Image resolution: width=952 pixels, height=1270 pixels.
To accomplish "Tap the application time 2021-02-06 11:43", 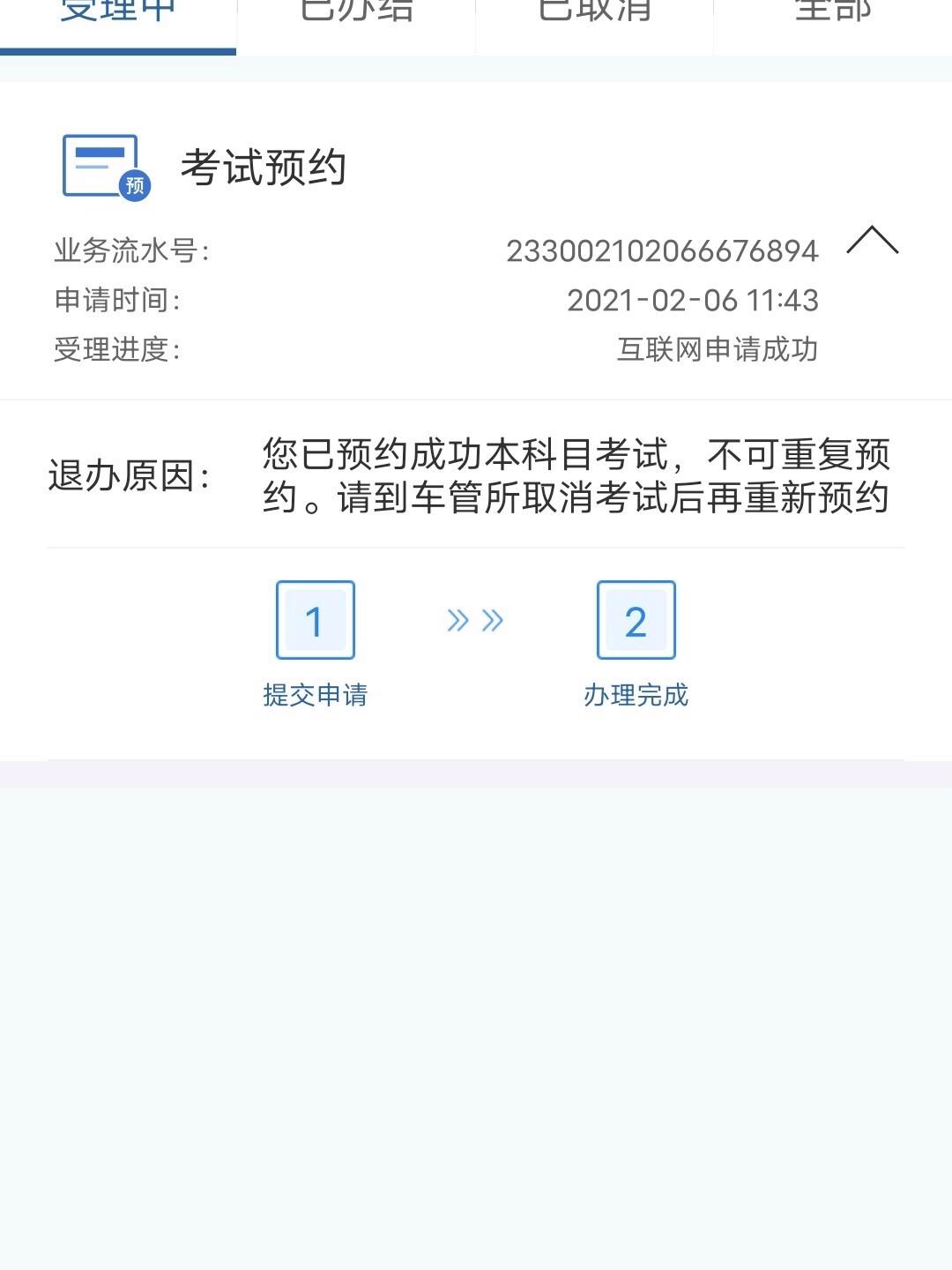I will [x=694, y=301].
